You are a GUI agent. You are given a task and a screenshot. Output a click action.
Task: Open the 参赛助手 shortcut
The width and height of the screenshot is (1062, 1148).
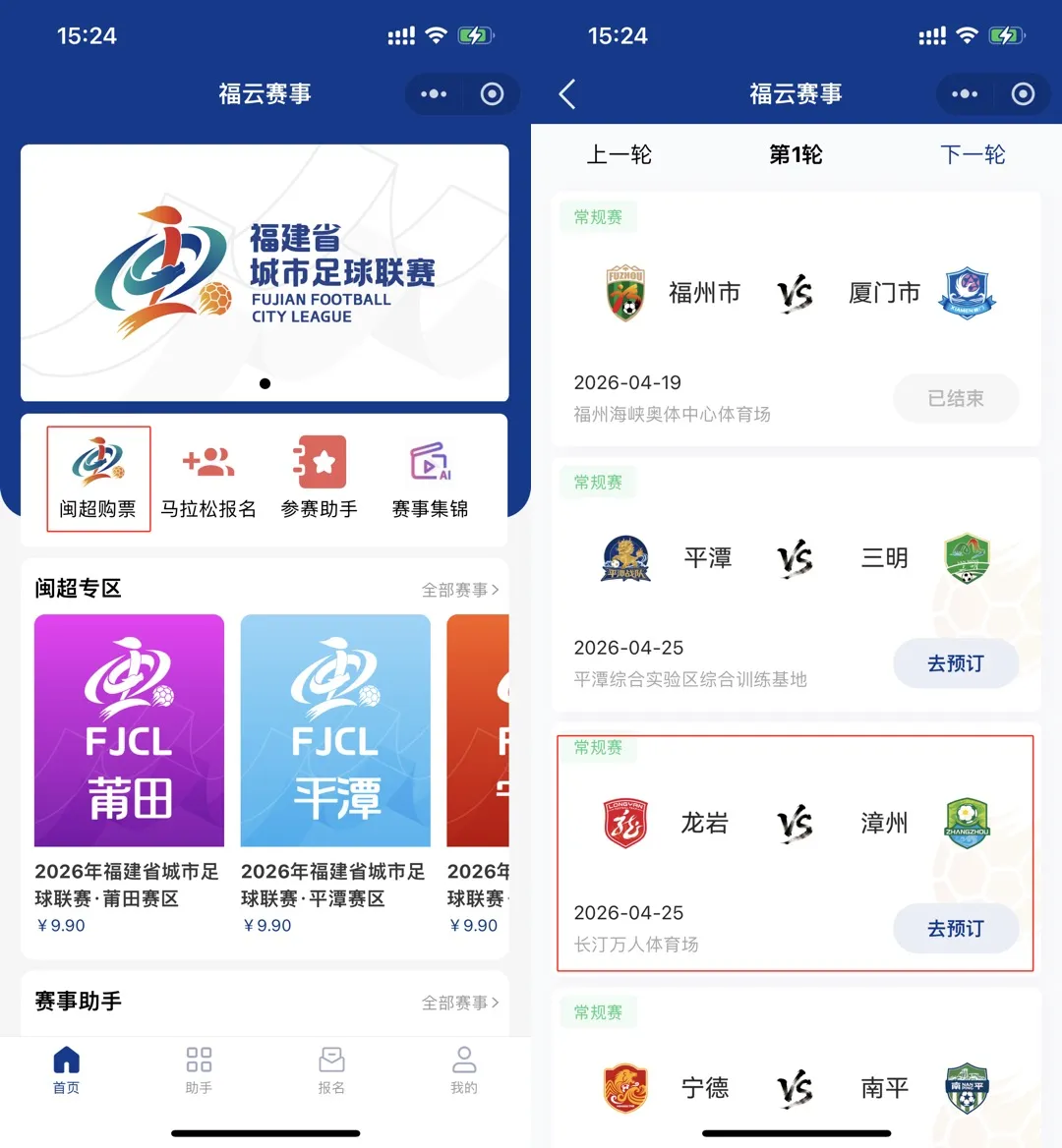coord(320,479)
